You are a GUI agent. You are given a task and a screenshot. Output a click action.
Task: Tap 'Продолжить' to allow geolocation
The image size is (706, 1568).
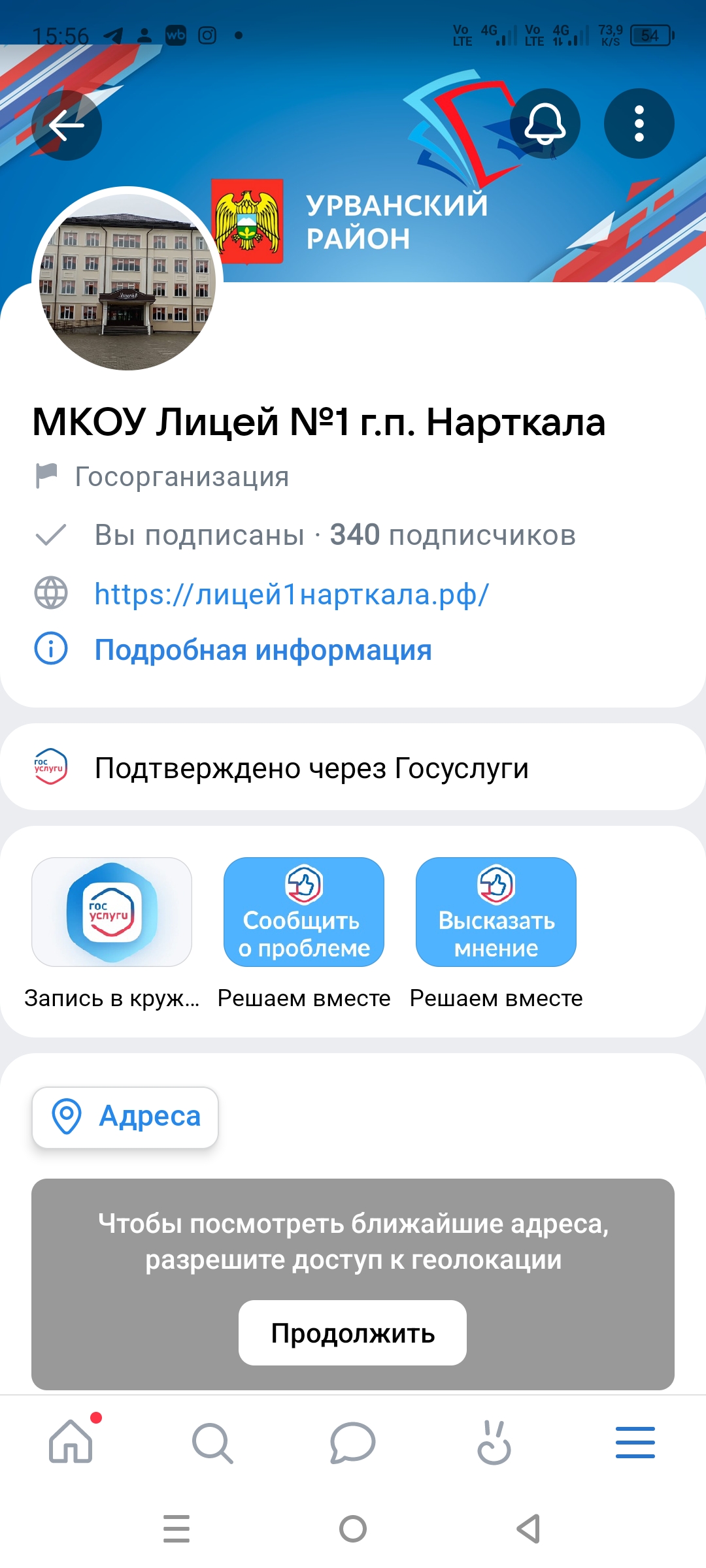352,1333
